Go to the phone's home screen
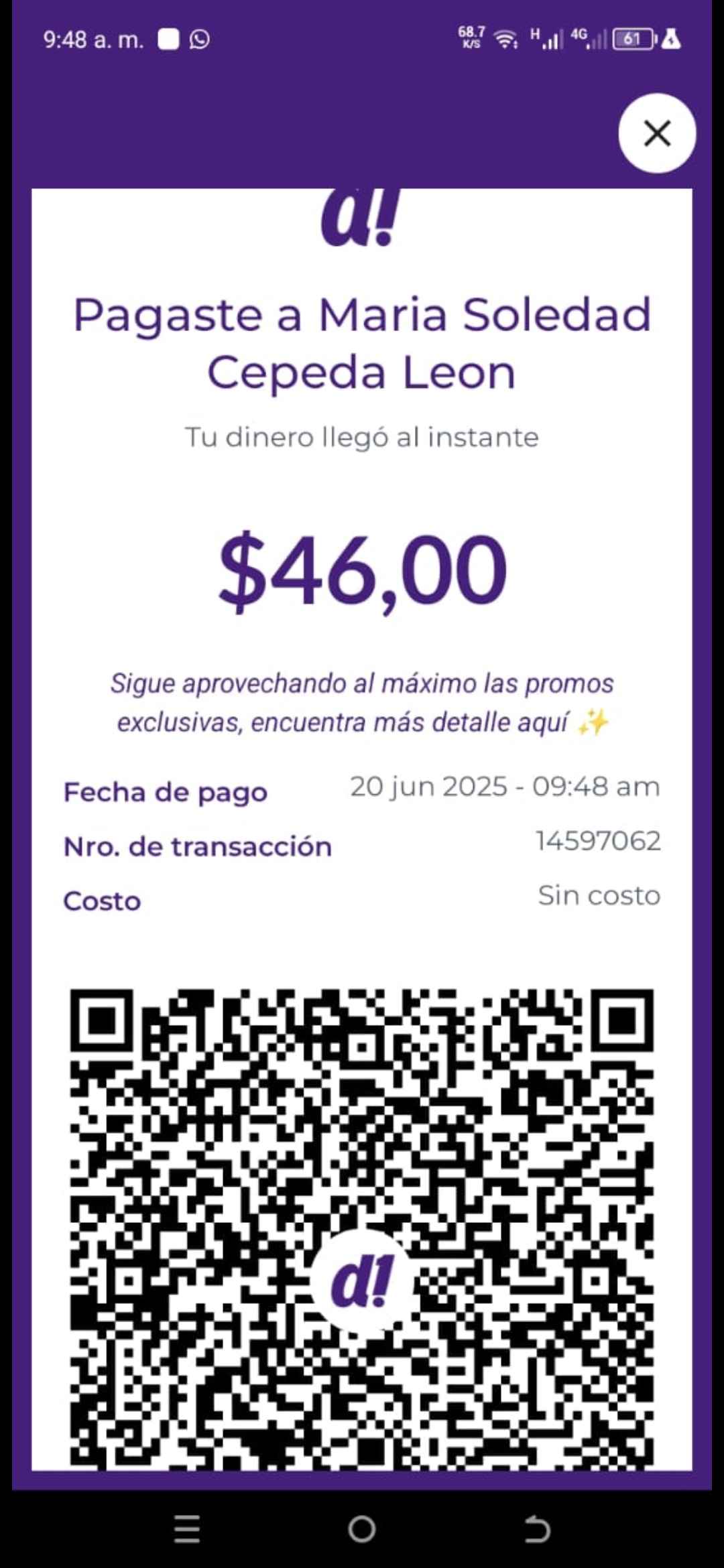Image resolution: width=724 pixels, height=1568 pixels. coord(362,1529)
